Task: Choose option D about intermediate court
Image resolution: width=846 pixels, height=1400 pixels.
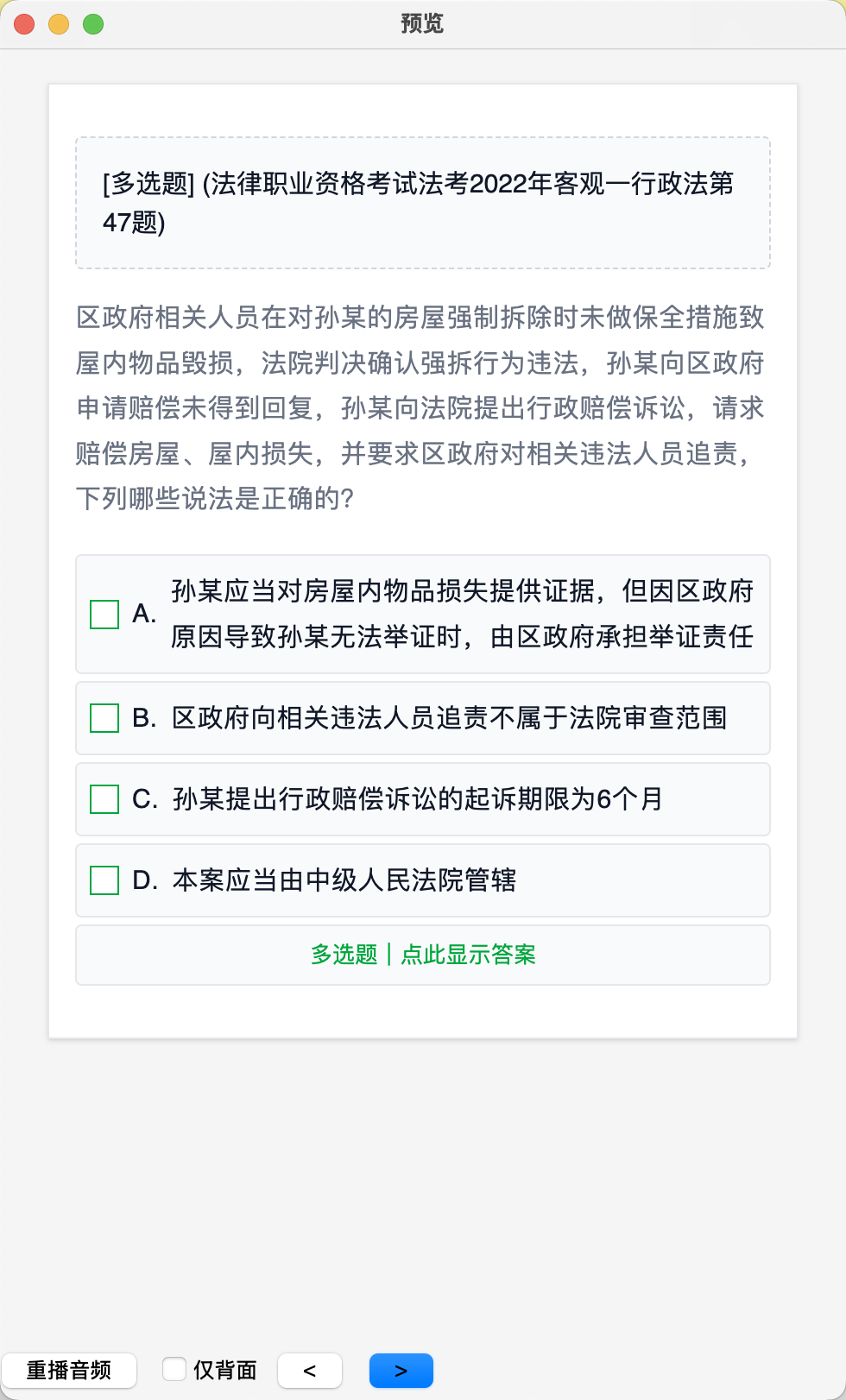Action: [x=104, y=880]
